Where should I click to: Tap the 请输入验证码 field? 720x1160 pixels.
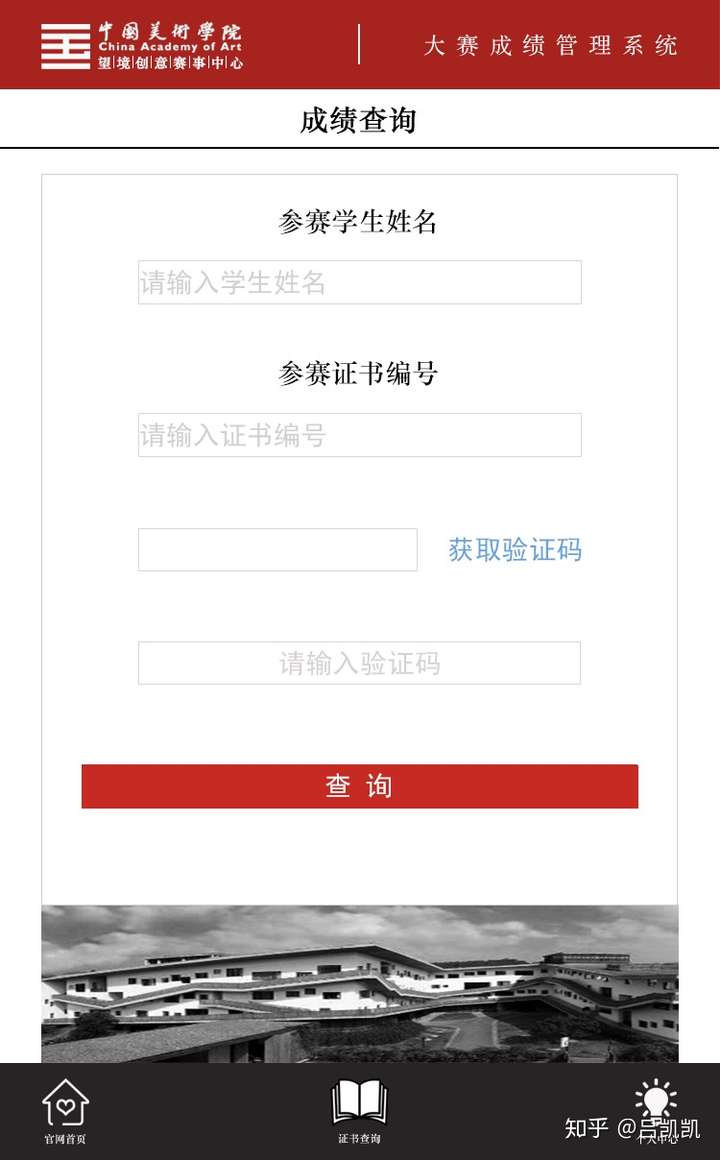(x=359, y=663)
